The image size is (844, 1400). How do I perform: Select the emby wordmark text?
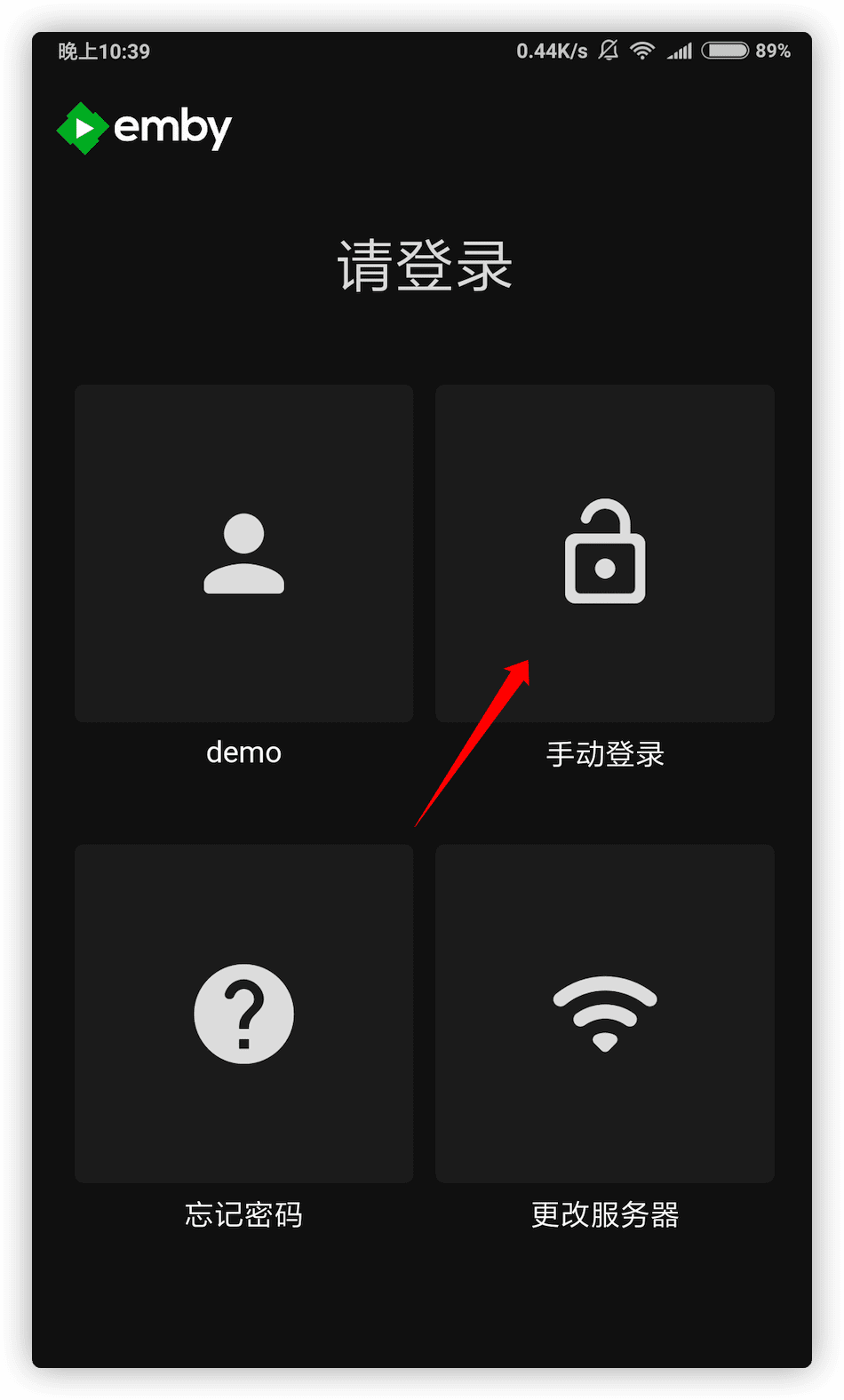click(171, 128)
